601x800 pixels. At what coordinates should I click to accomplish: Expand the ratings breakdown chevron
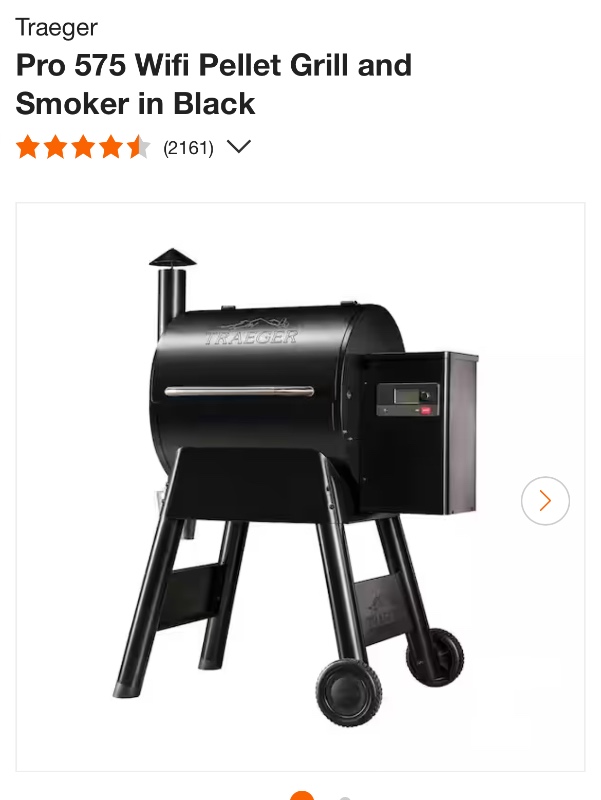pos(238,148)
